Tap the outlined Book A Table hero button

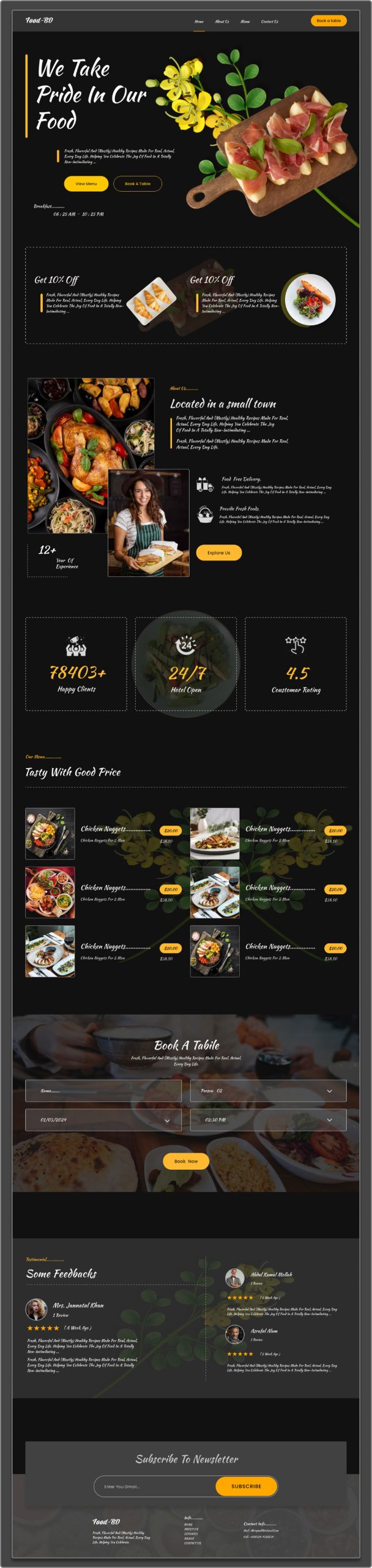(x=138, y=184)
